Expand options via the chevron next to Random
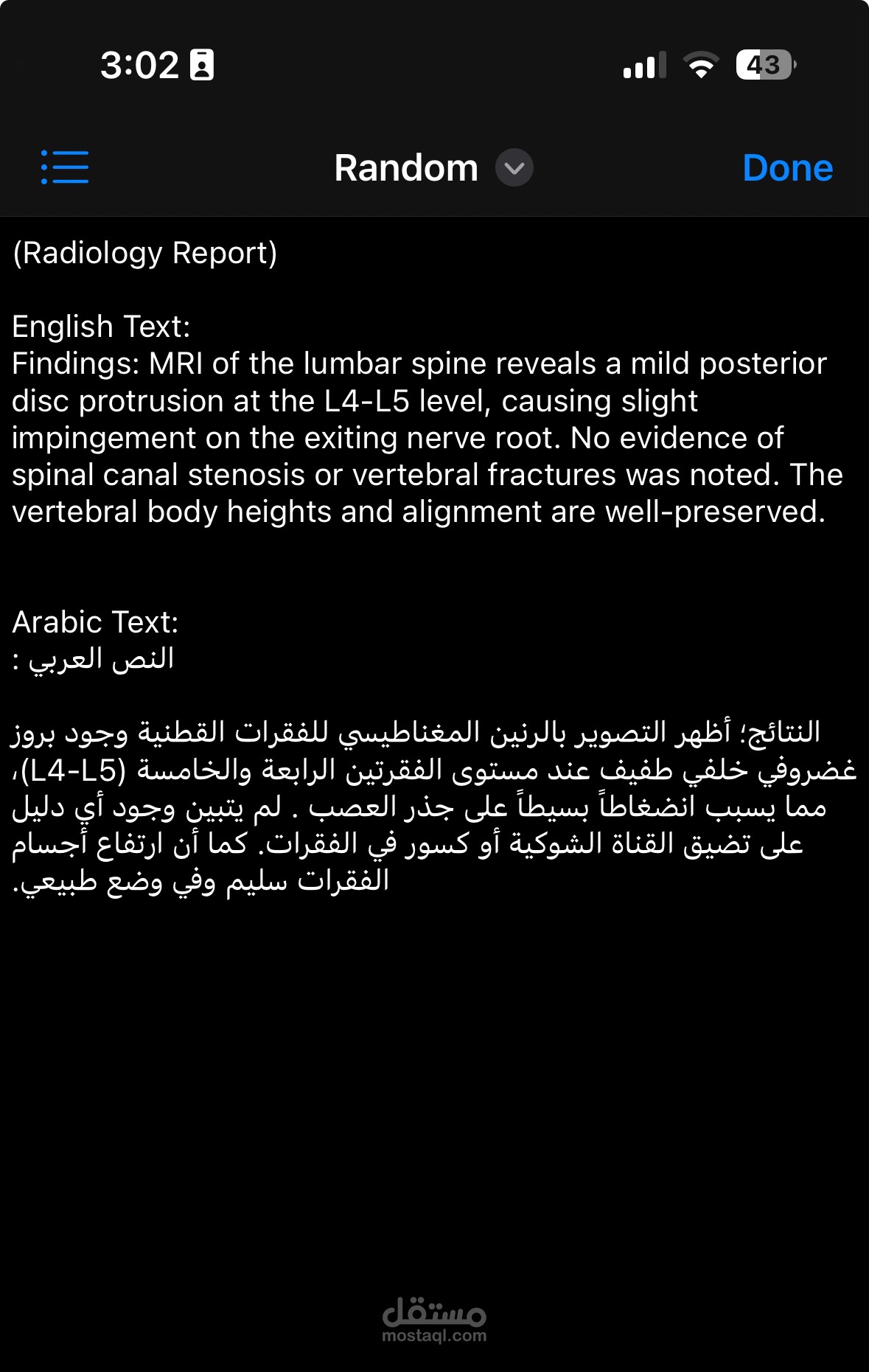Viewport: 869px width, 1372px height. click(514, 168)
